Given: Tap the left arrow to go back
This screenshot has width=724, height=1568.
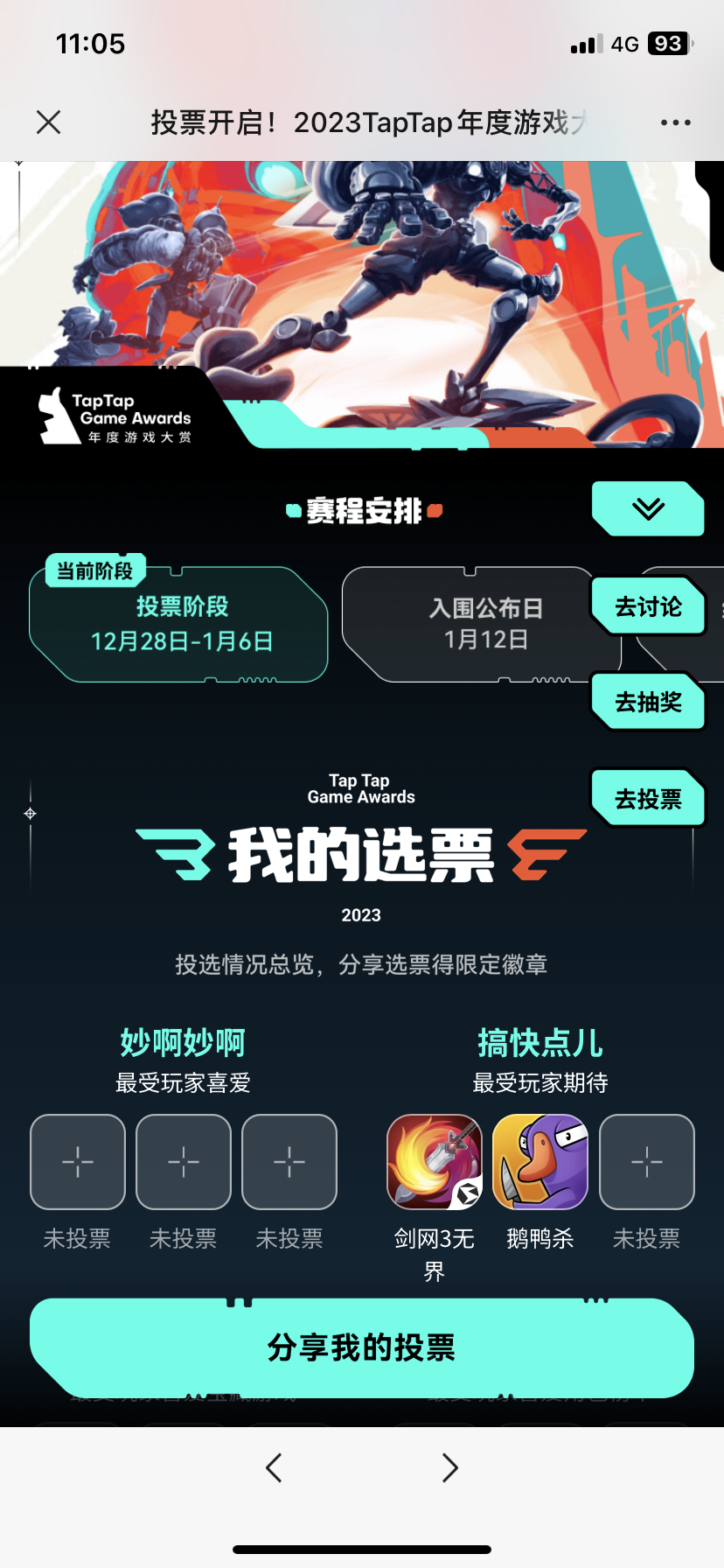Looking at the screenshot, I should coord(274,1469).
